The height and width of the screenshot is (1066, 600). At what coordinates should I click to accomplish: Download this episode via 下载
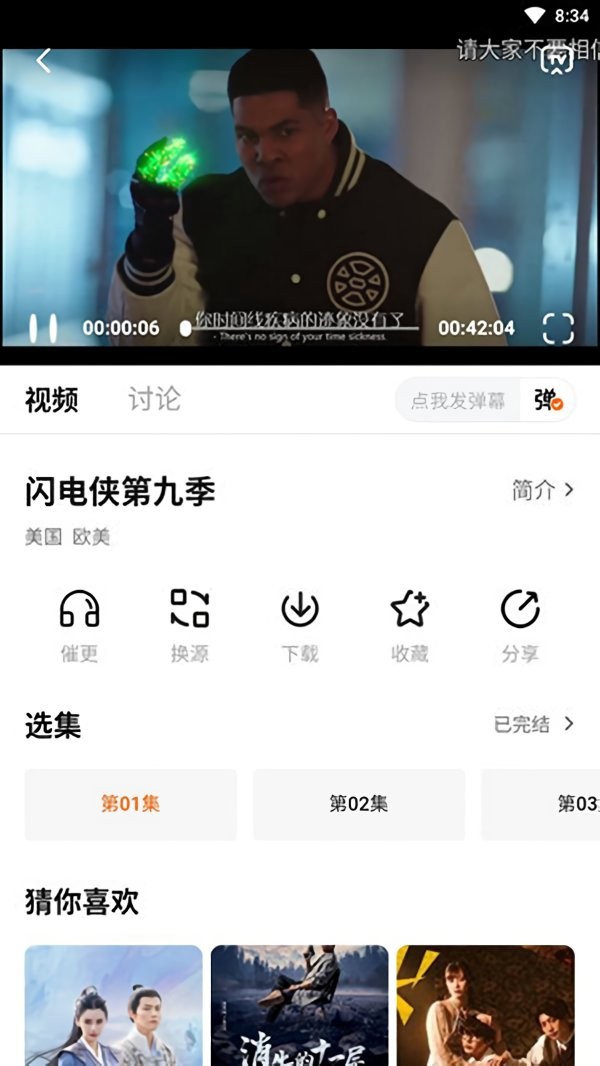tap(300, 626)
